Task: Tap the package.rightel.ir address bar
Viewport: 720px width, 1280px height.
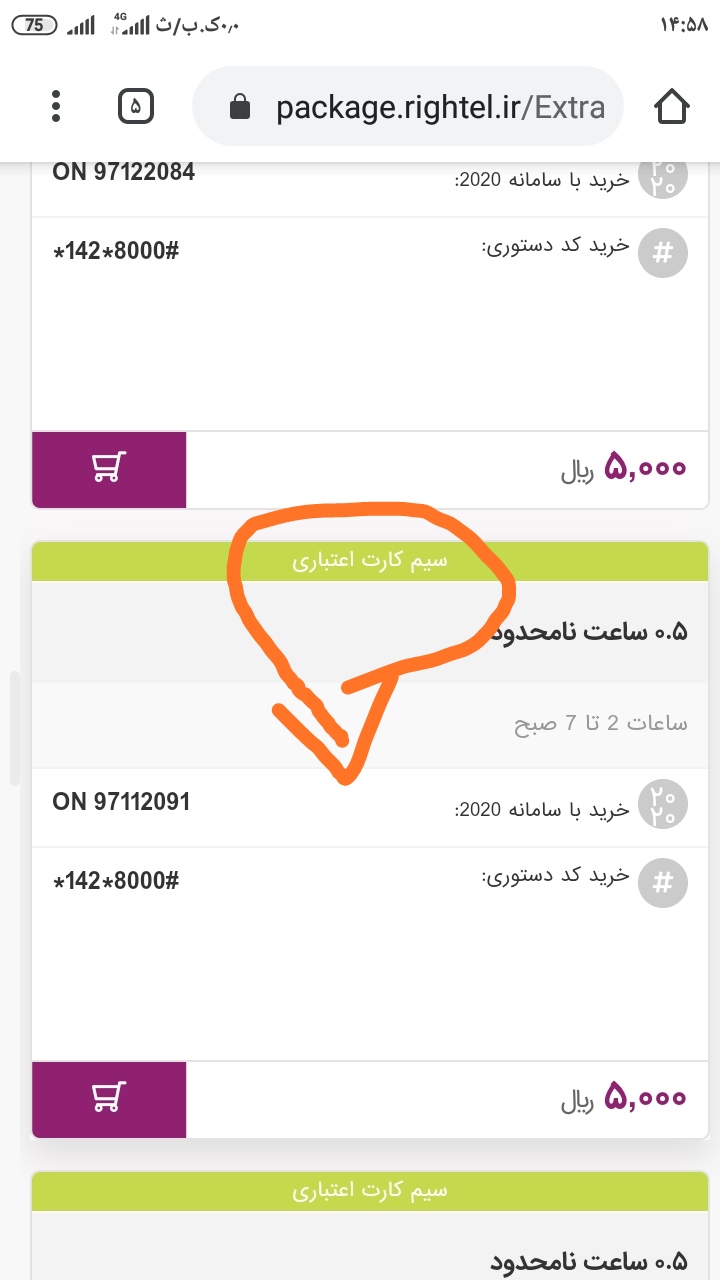Action: [420, 107]
